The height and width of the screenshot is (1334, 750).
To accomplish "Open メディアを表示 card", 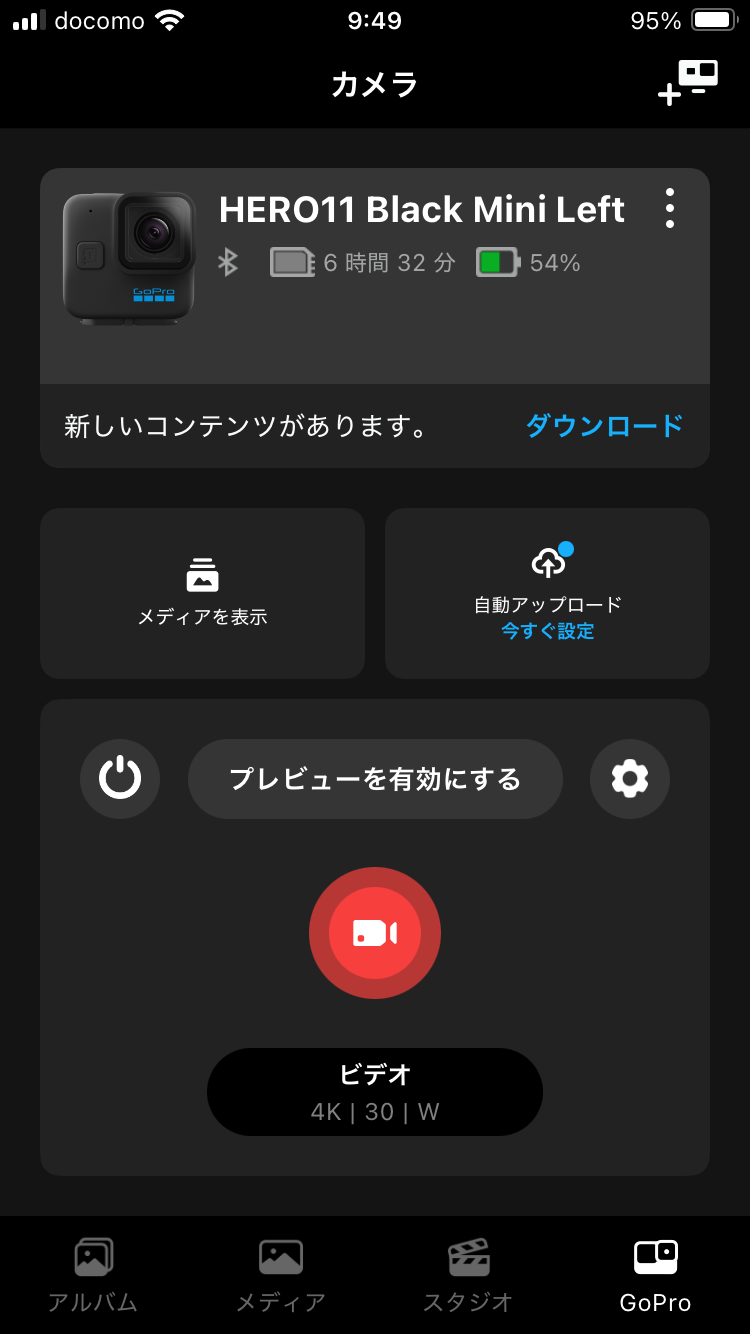I will click(202, 593).
